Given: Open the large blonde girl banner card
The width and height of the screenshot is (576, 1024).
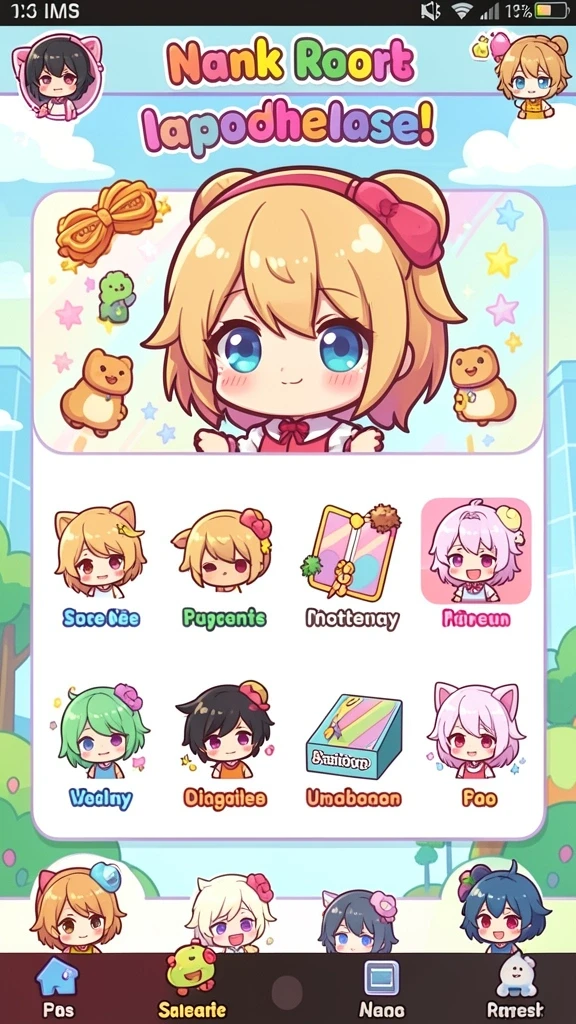Looking at the screenshot, I should tap(288, 321).
